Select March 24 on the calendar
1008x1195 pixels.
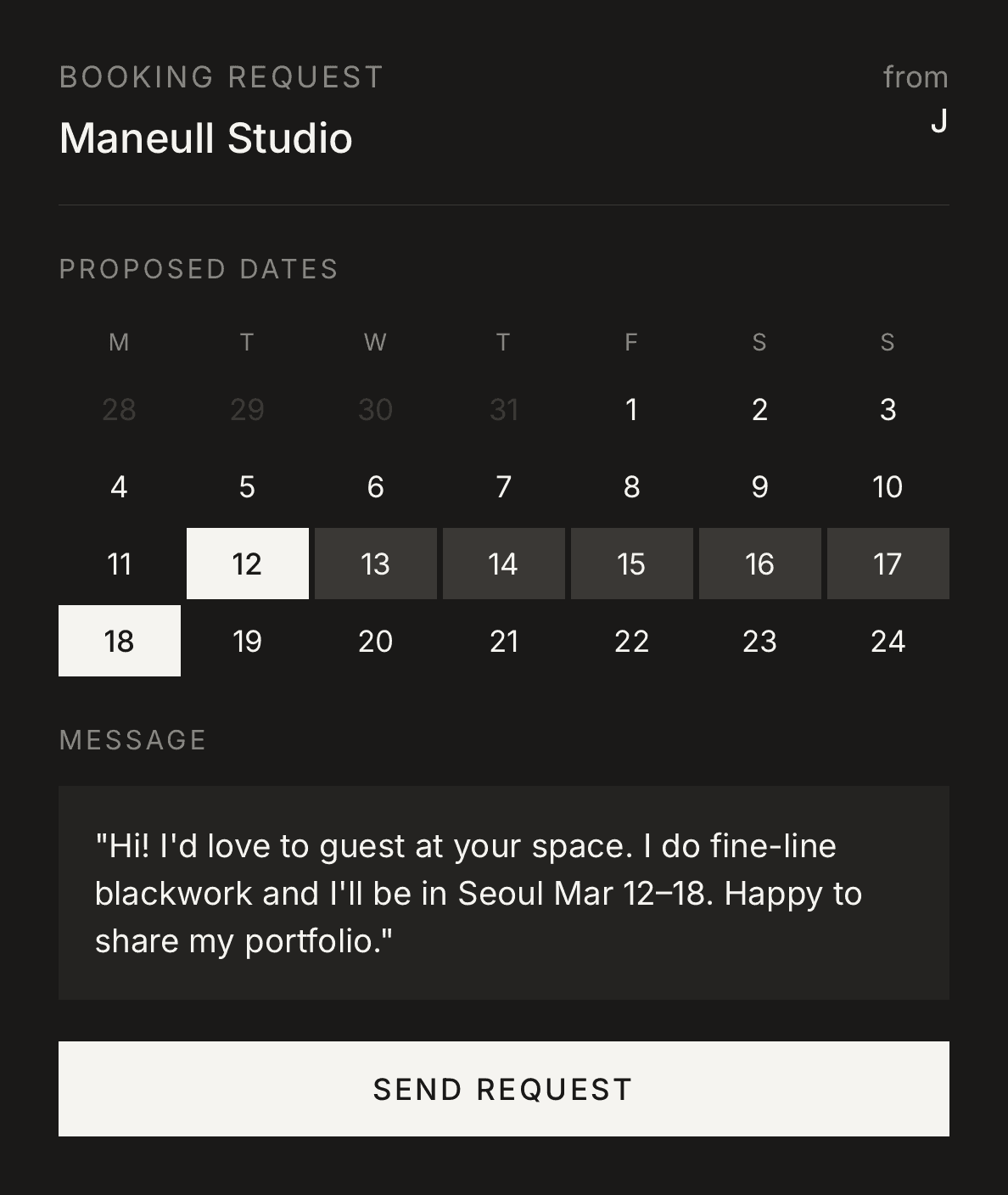888,641
